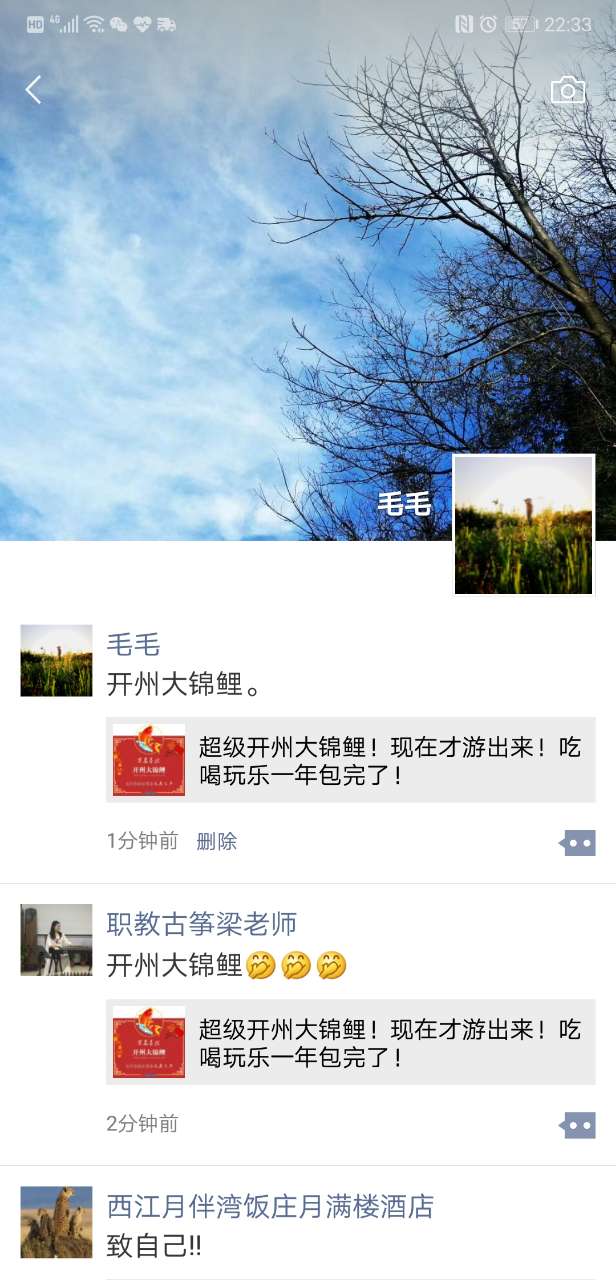Image resolution: width=616 pixels, height=1280 pixels.
Task: Open shared article in 毛毛's post
Action: 350,760
